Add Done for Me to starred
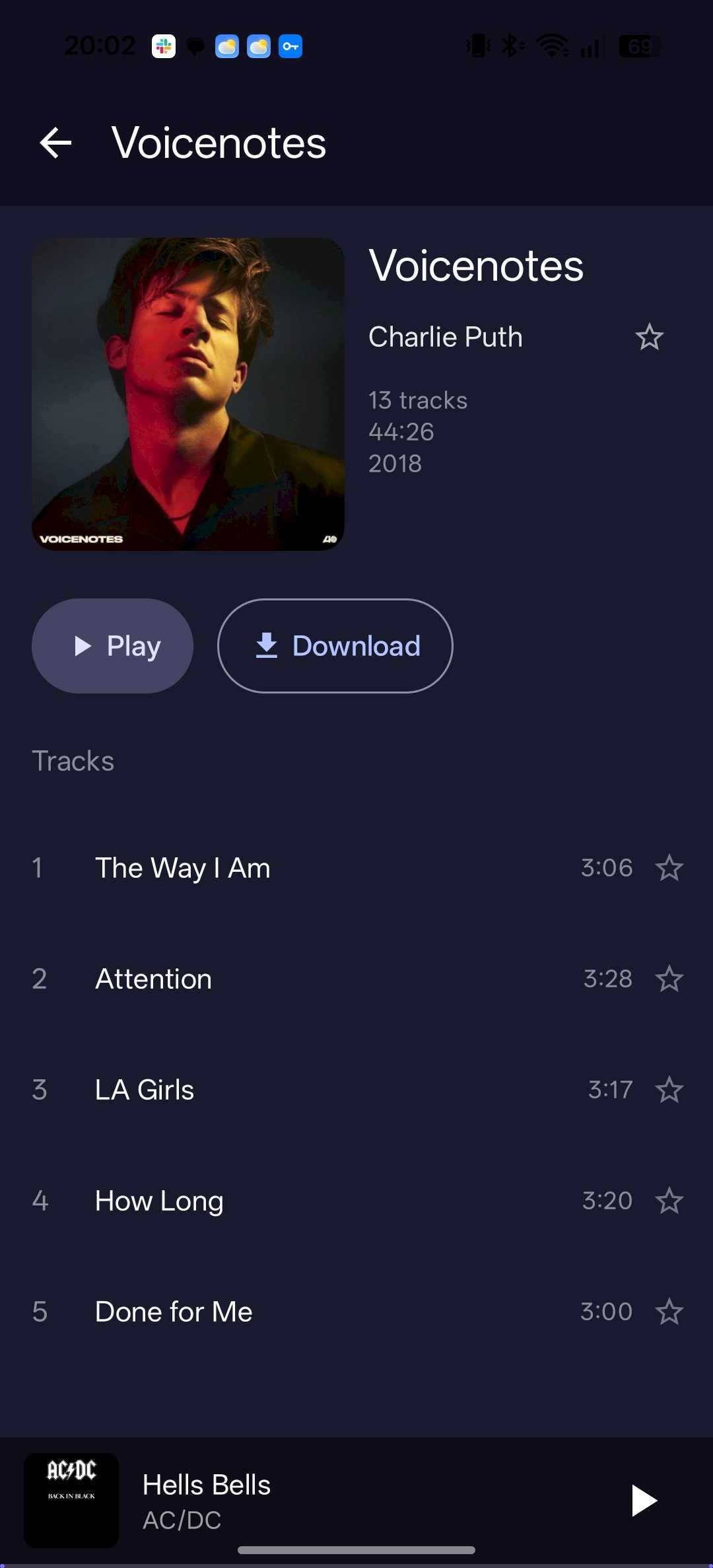This screenshot has width=713, height=1568. pyautogui.click(x=669, y=1312)
